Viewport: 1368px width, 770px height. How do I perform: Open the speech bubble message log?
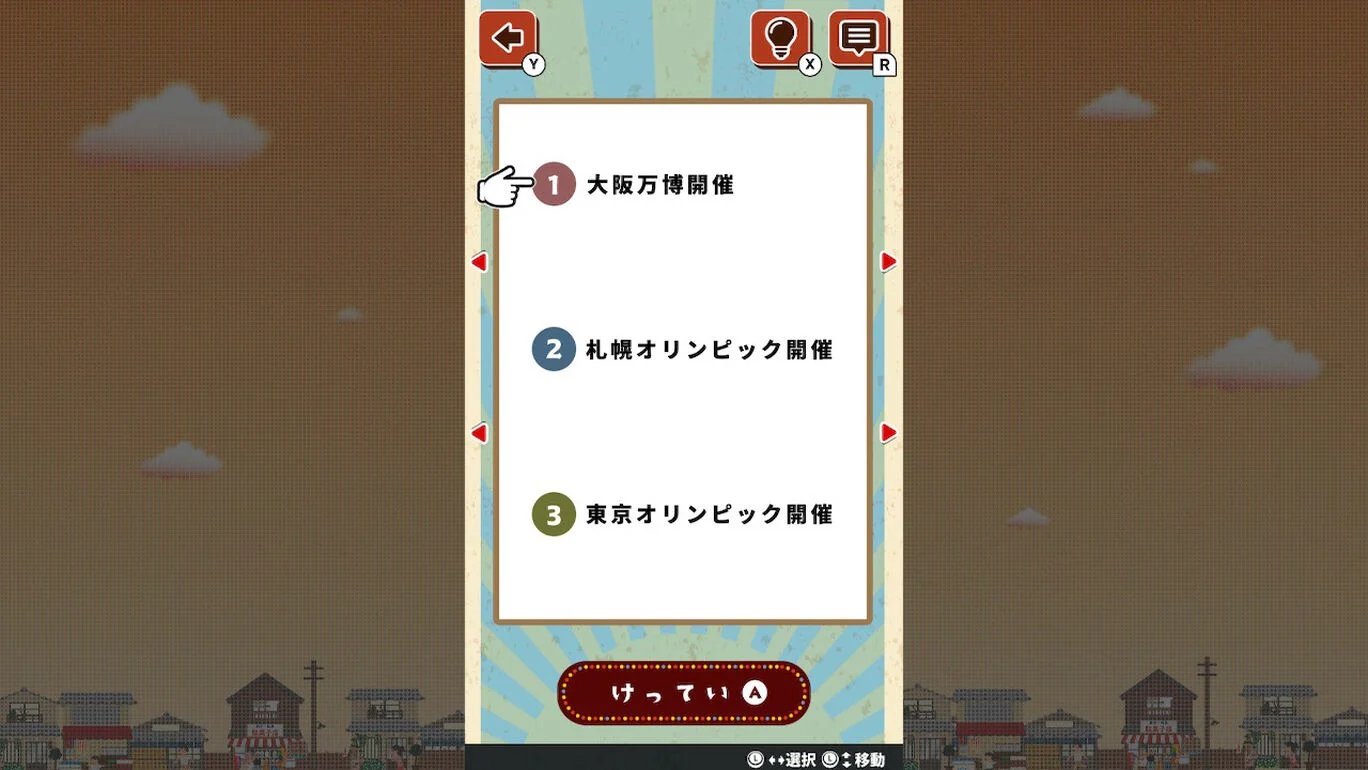click(858, 39)
